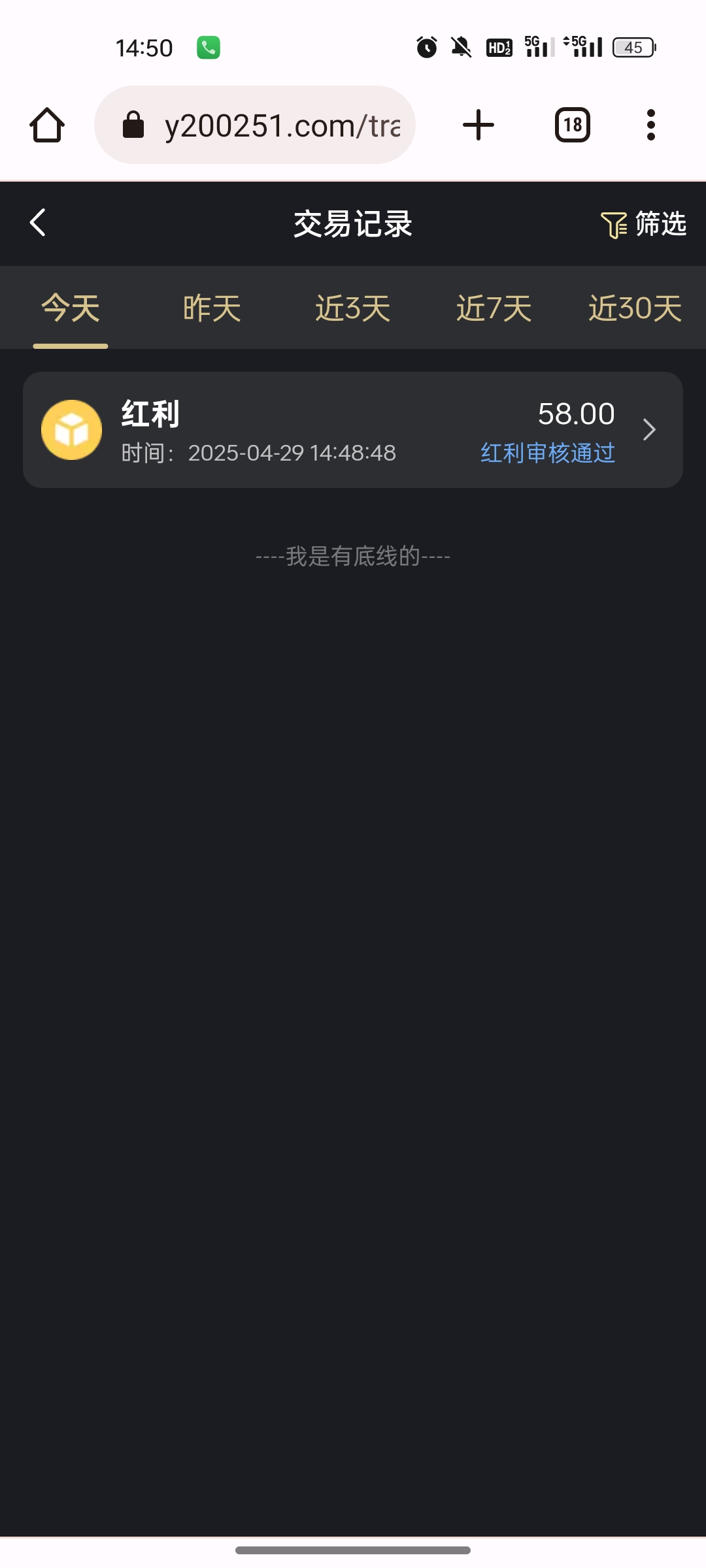Image resolution: width=706 pixels, height=1568 pixels.
Task: Open the 筛选 filter
Action: point(643,224)
